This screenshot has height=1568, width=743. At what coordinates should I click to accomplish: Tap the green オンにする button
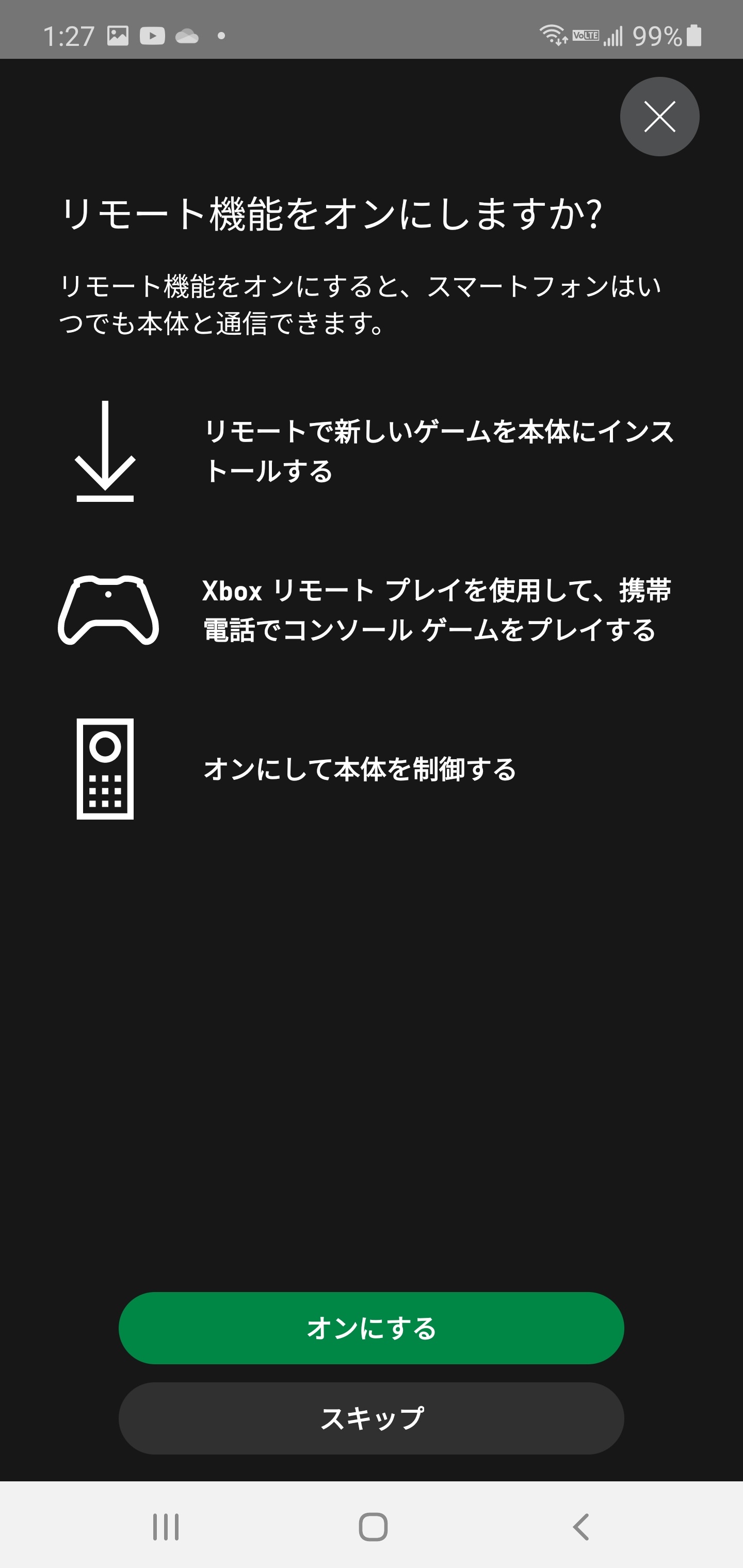point(371,1328)
